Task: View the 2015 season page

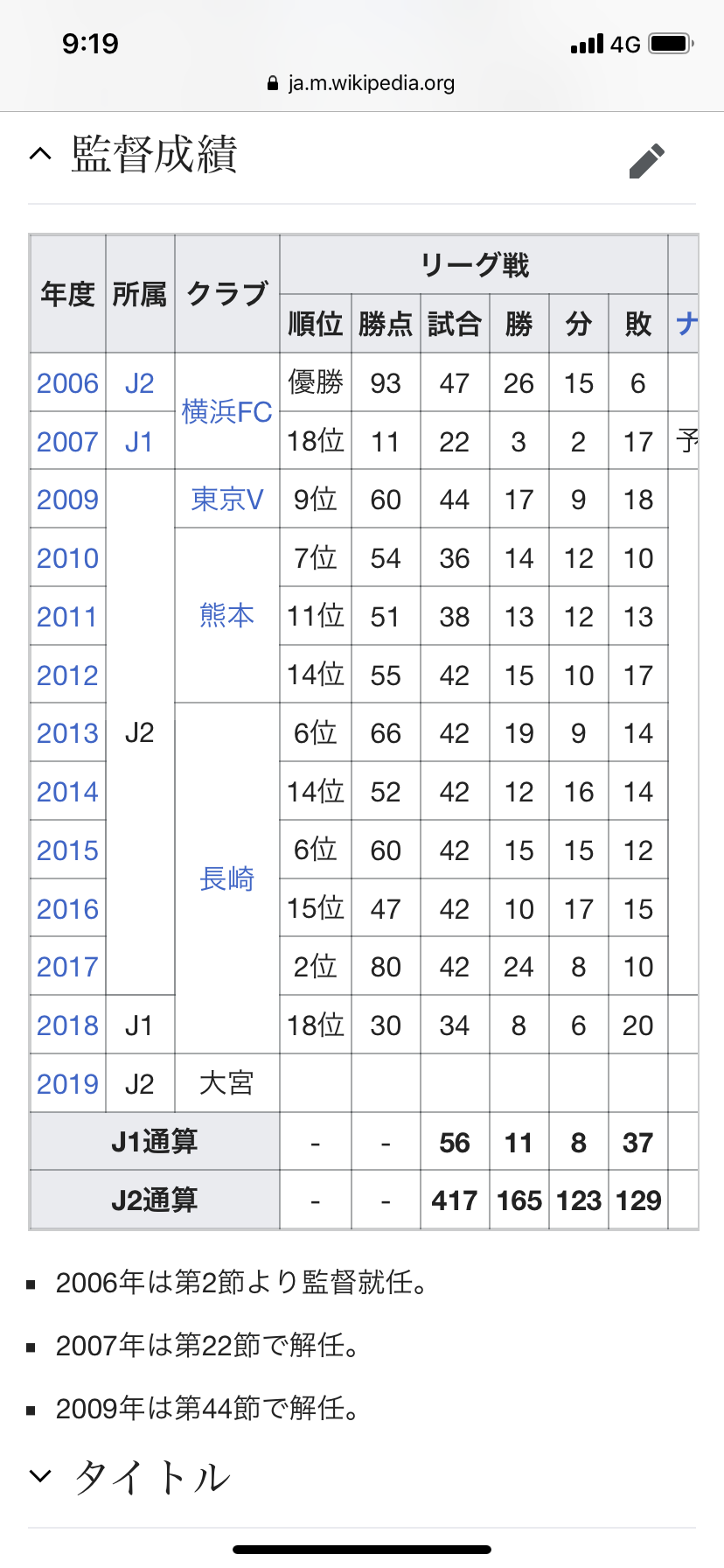Action: pos(67,850)
